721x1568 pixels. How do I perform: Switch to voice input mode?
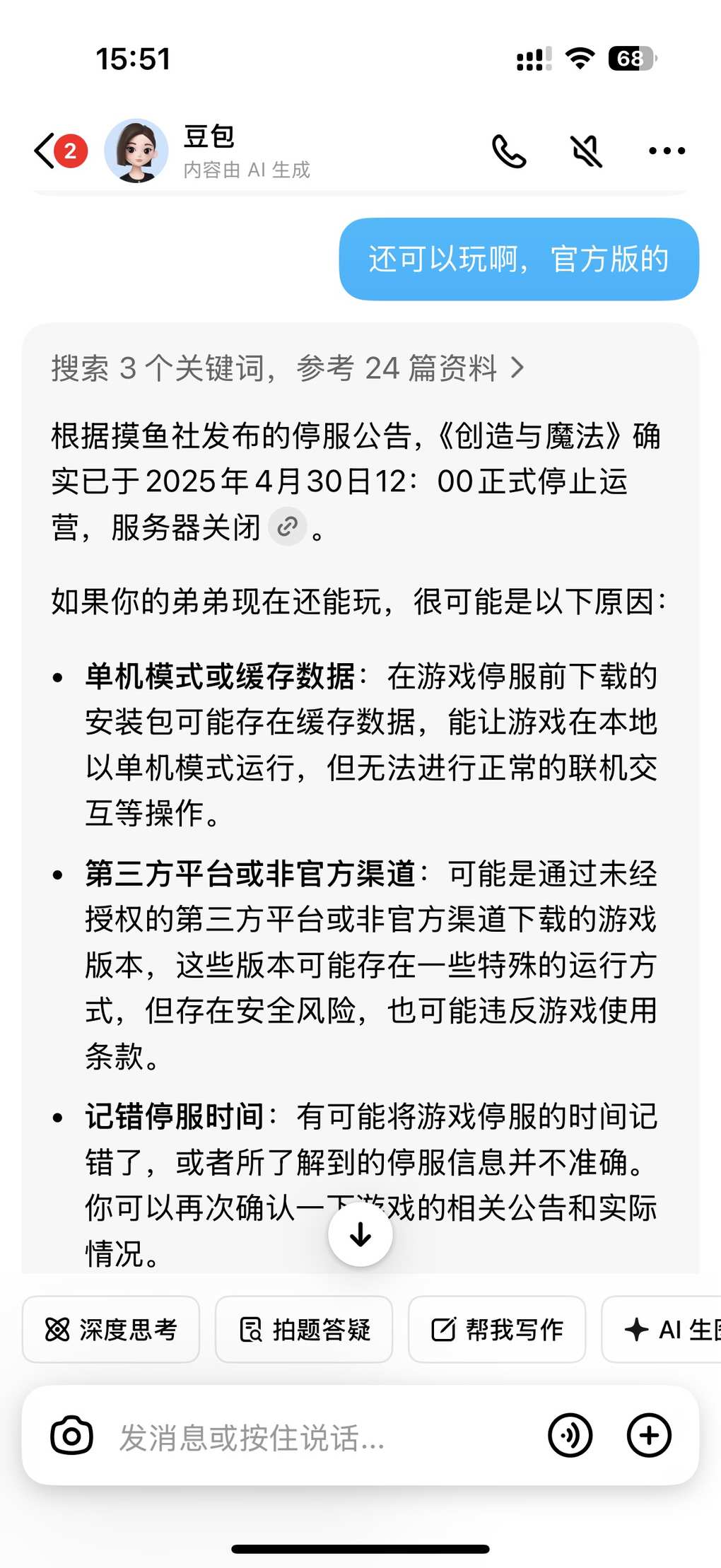570,1436
